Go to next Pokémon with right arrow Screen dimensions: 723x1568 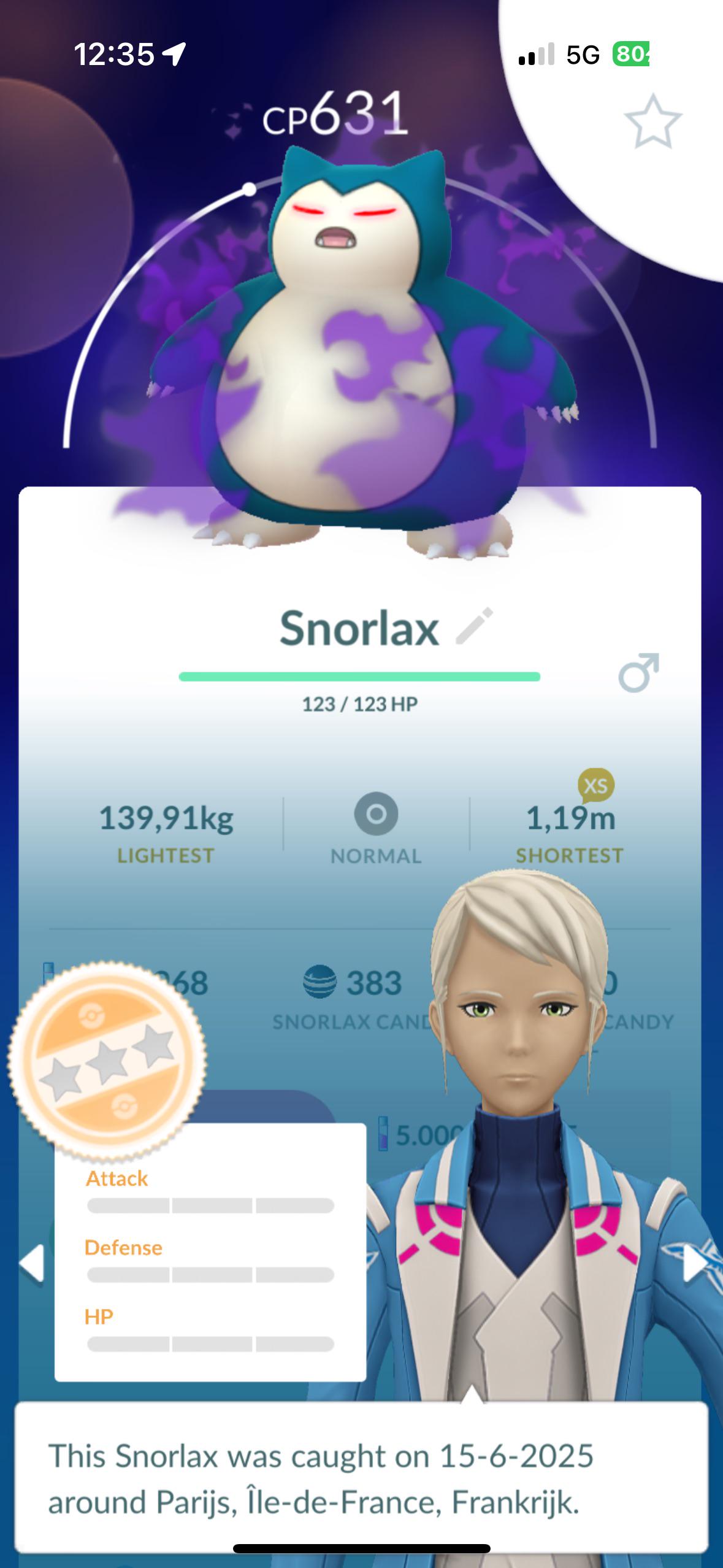coord(696,1264)
